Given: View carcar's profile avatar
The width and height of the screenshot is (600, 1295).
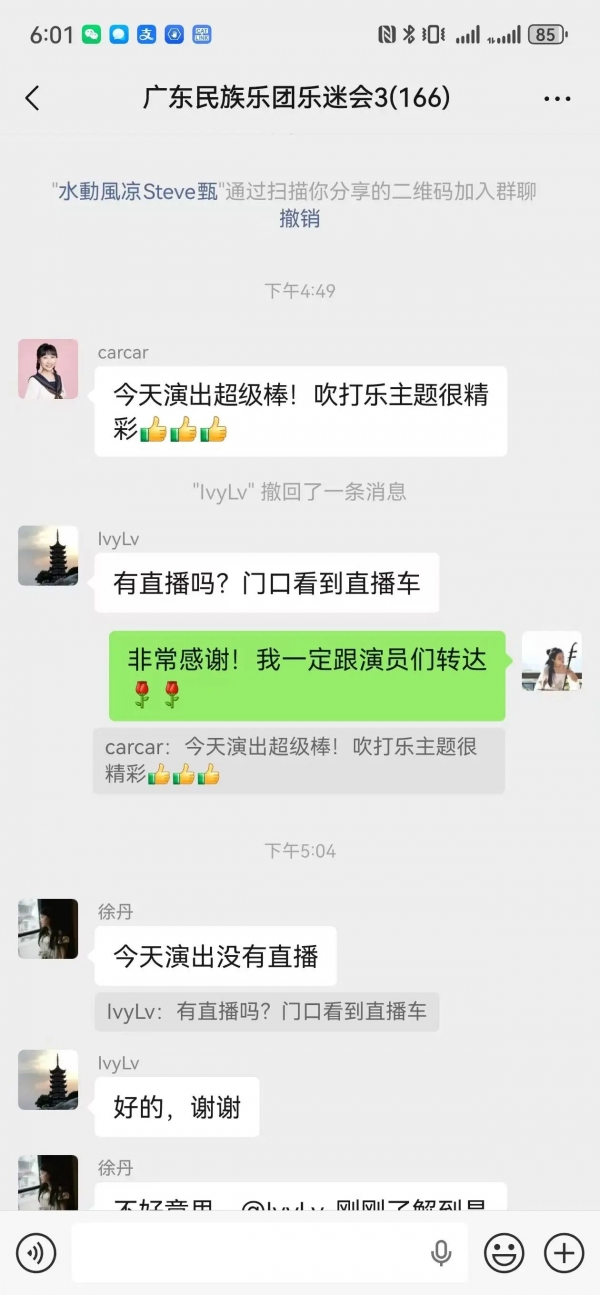Looking at the screenshot, I should coord(48,369).
